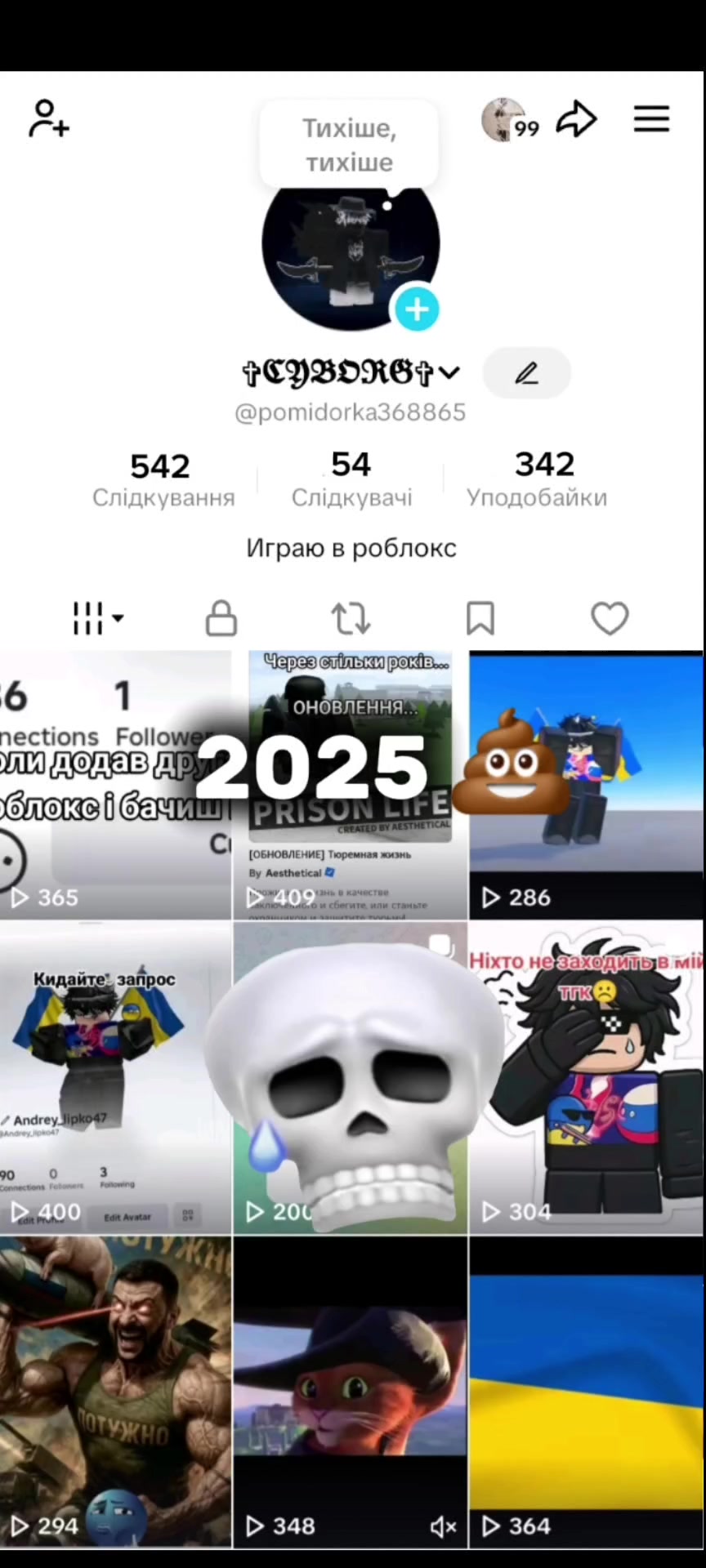Switch to the reposts tab
The image size is (706, 1568).
pyautogui.click(x=351, y=618)
